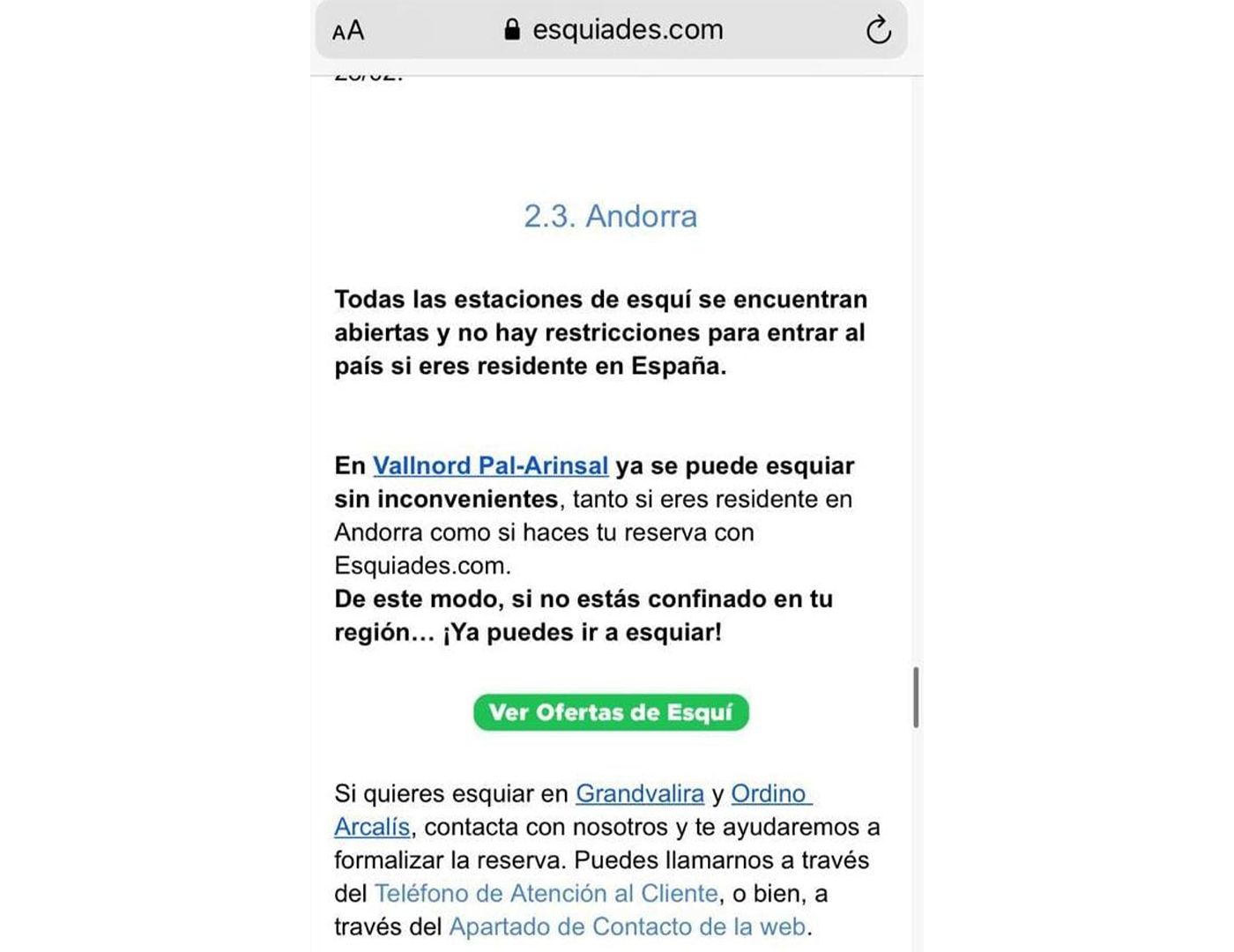Open Teléfono de Atención al Cliente link

[x=546, y=893]
